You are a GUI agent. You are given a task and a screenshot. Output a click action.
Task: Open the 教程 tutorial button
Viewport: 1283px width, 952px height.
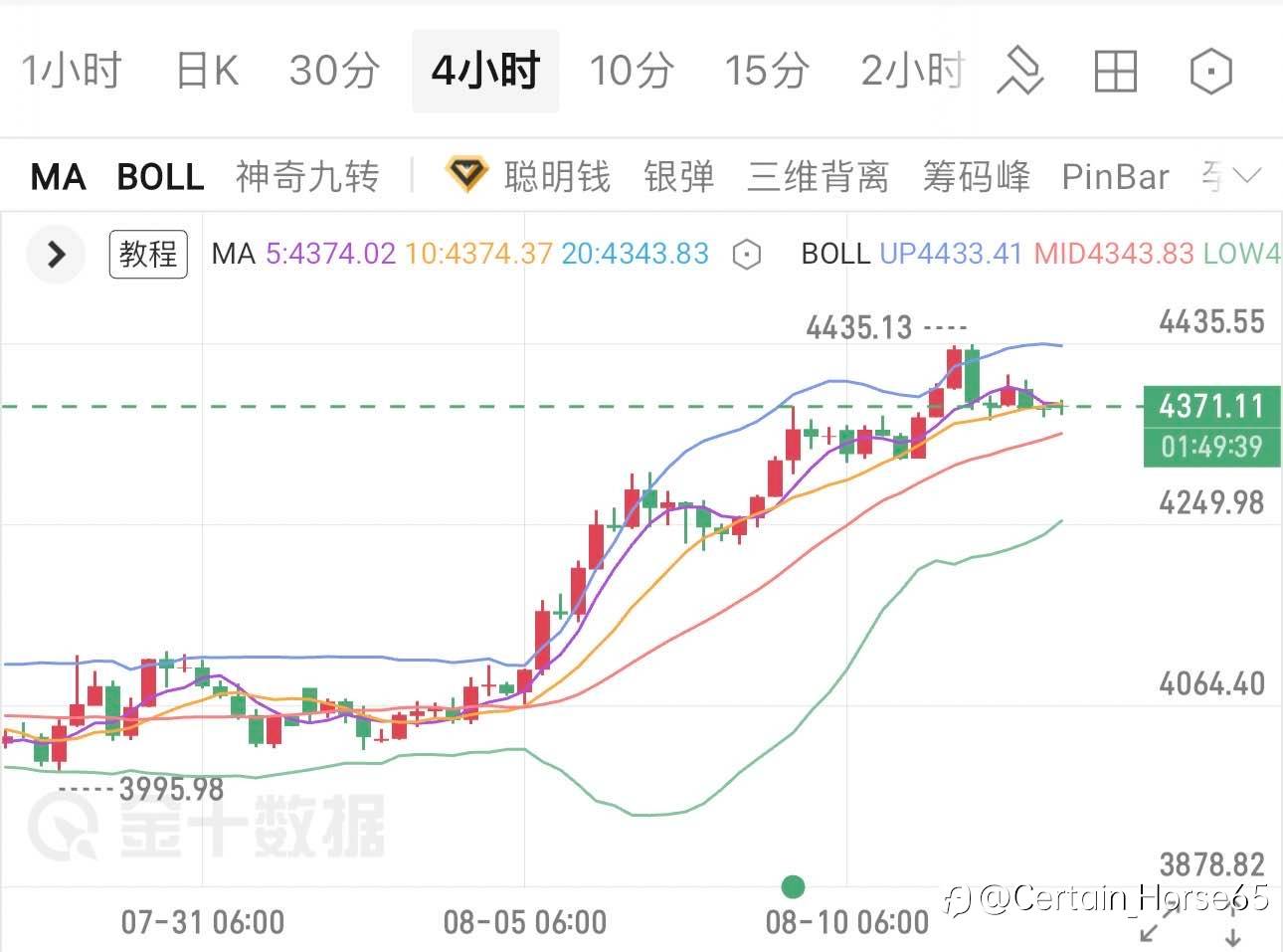click(x=148, y=254)
